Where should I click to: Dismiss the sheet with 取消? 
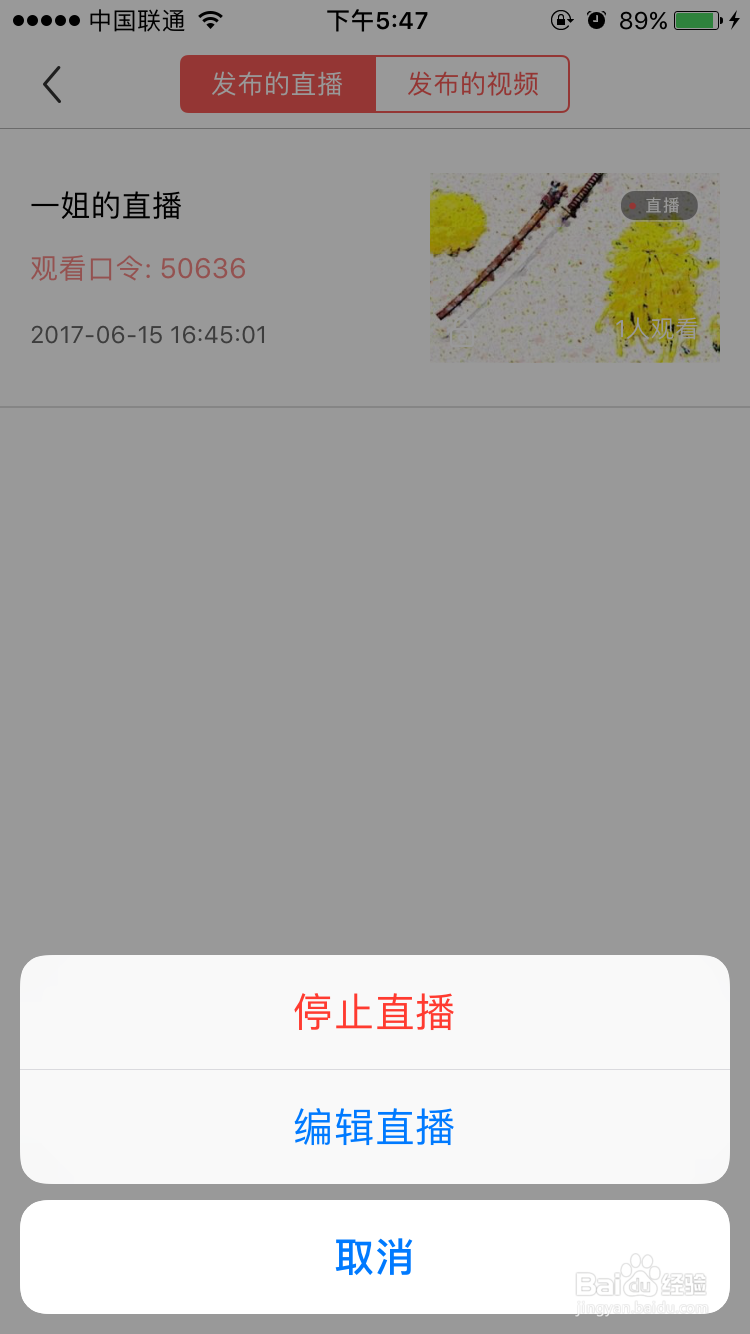374,1258
